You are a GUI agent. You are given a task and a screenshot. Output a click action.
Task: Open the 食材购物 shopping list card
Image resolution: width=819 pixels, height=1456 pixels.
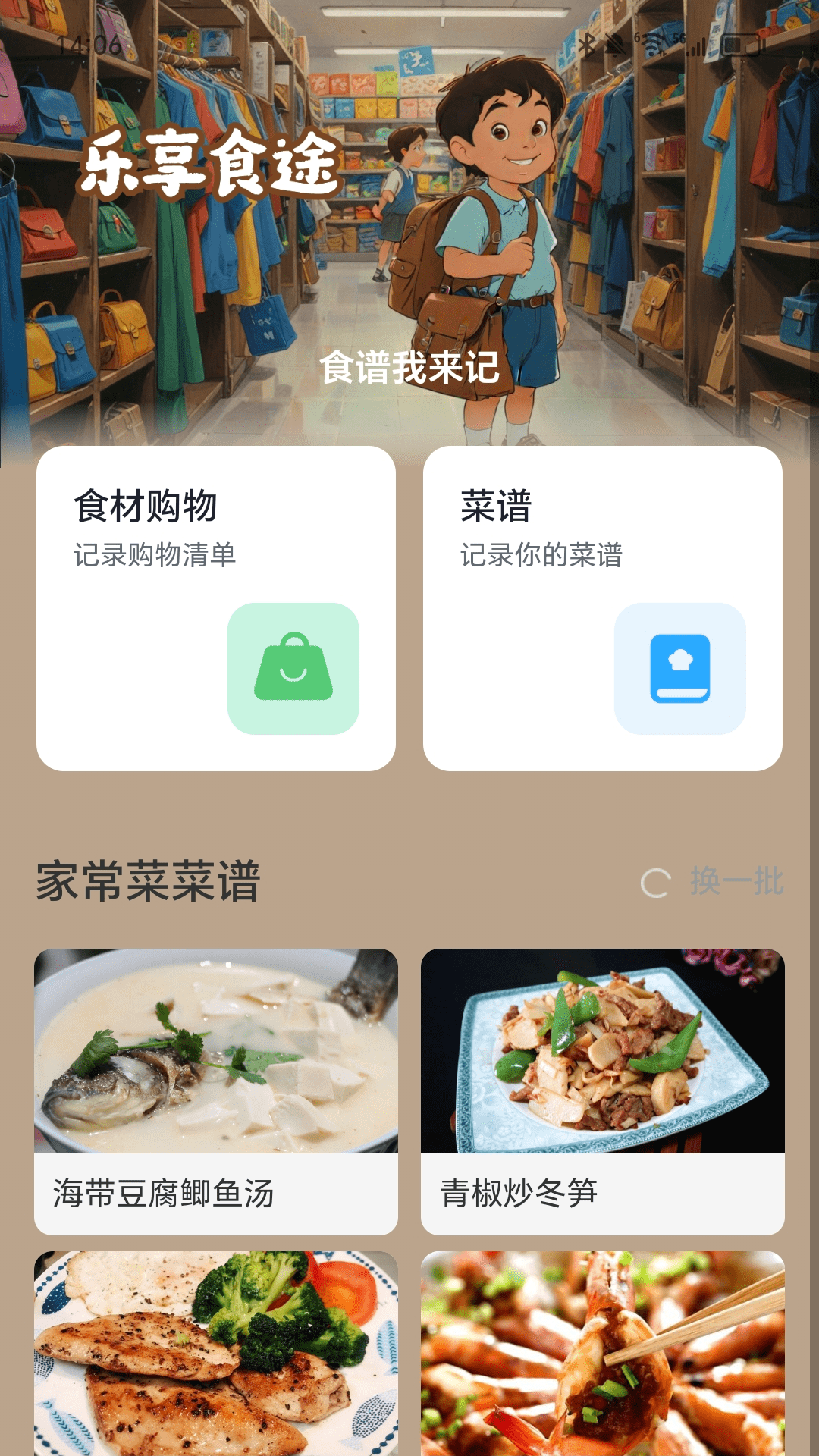[x=216, y=608]
